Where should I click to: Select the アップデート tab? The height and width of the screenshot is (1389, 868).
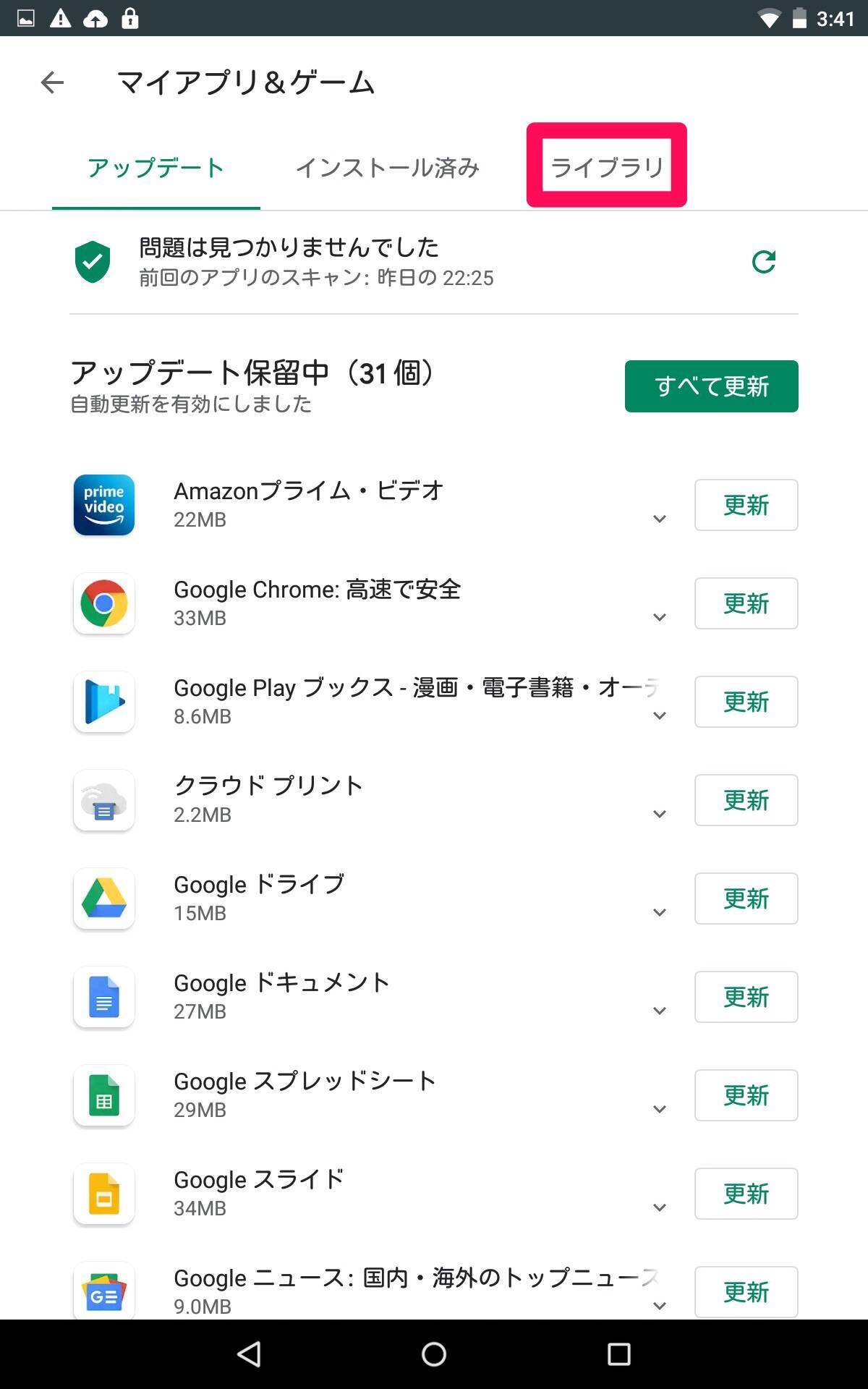point(156,168)
